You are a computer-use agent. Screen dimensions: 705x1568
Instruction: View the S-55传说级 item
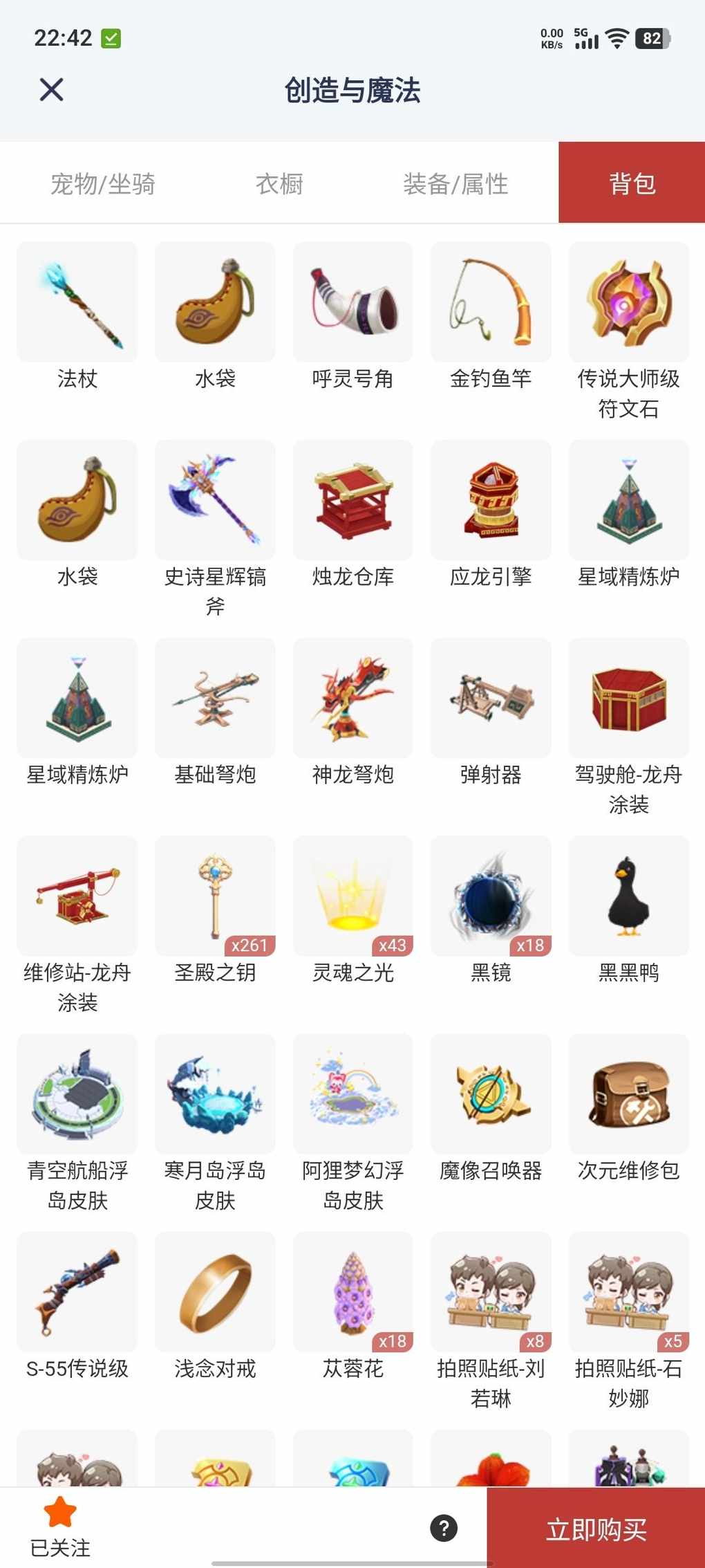click(x=77, y=1293)
